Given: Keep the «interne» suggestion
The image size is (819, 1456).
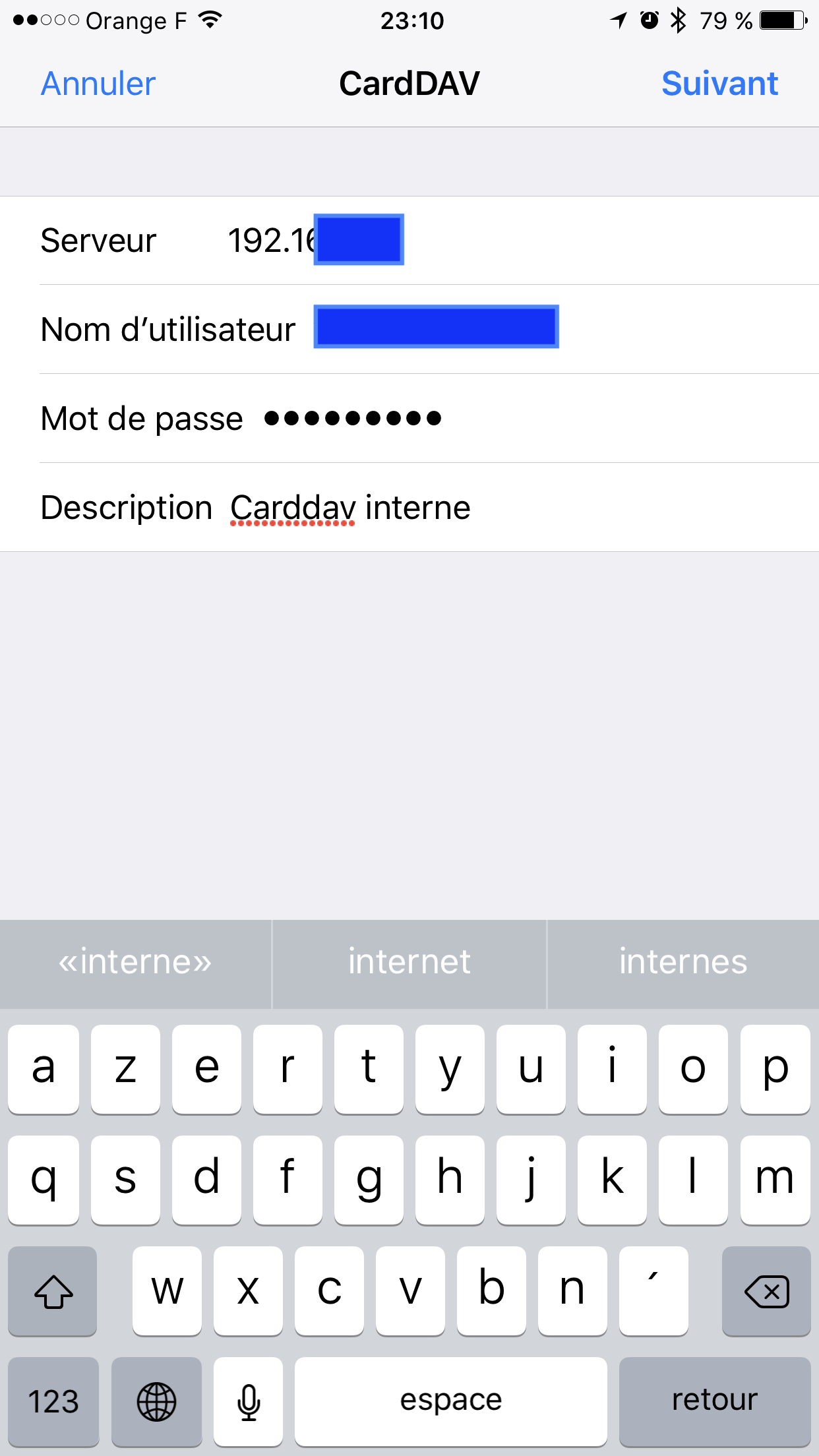Looking at the screenshot, I should [135, 962].
